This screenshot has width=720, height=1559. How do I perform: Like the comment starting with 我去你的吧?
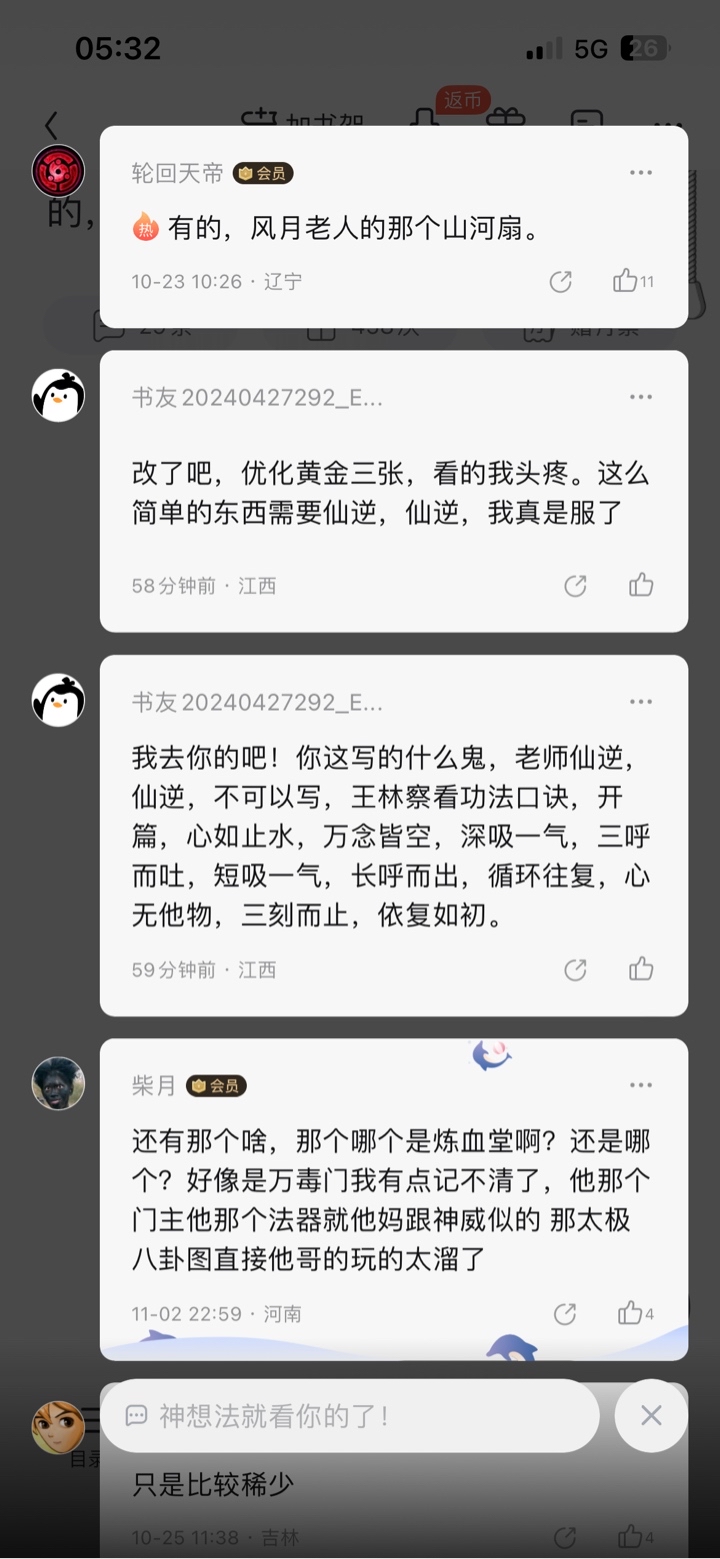(641, 969)
